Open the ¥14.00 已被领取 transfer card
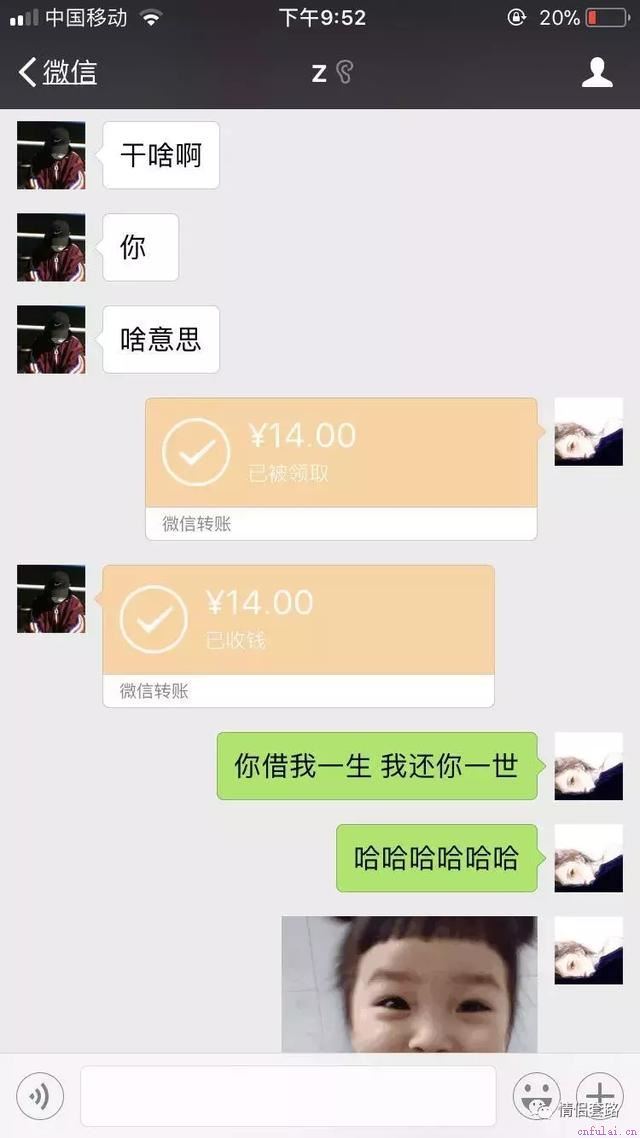 pyautogui.click(x=341, y=454)
